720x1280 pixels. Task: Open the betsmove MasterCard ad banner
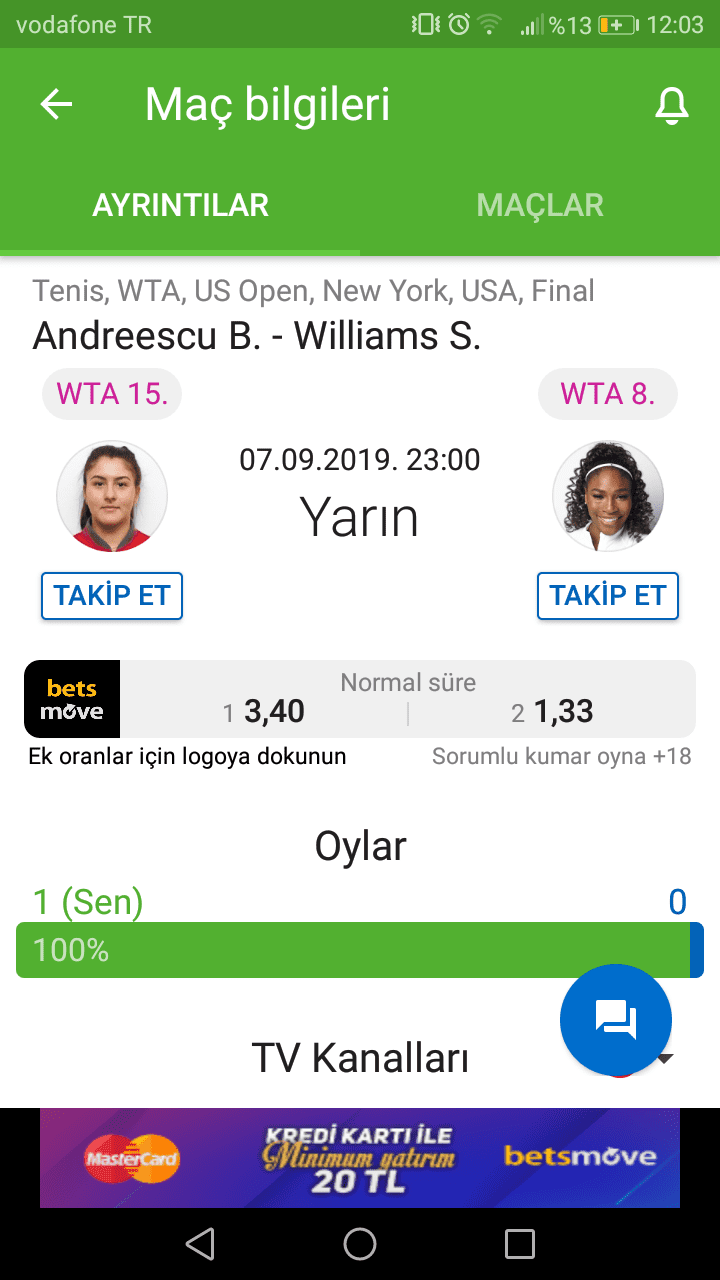(360, 1158)
